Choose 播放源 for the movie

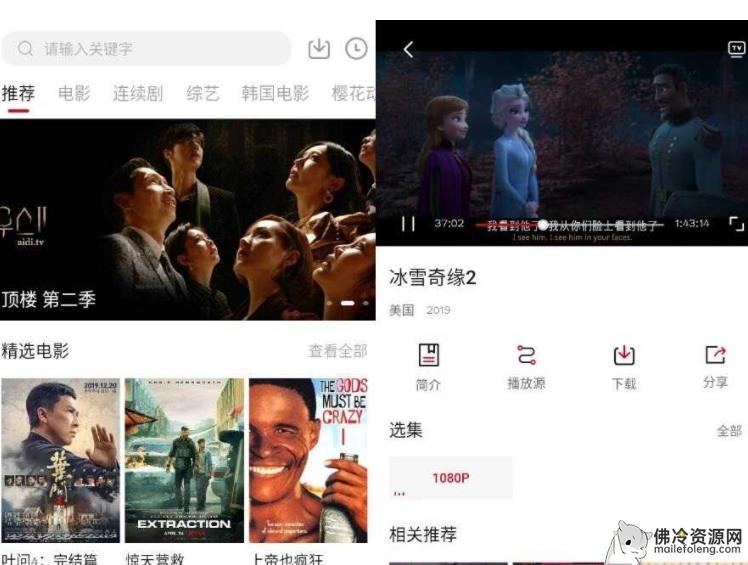tap(526, 366)
